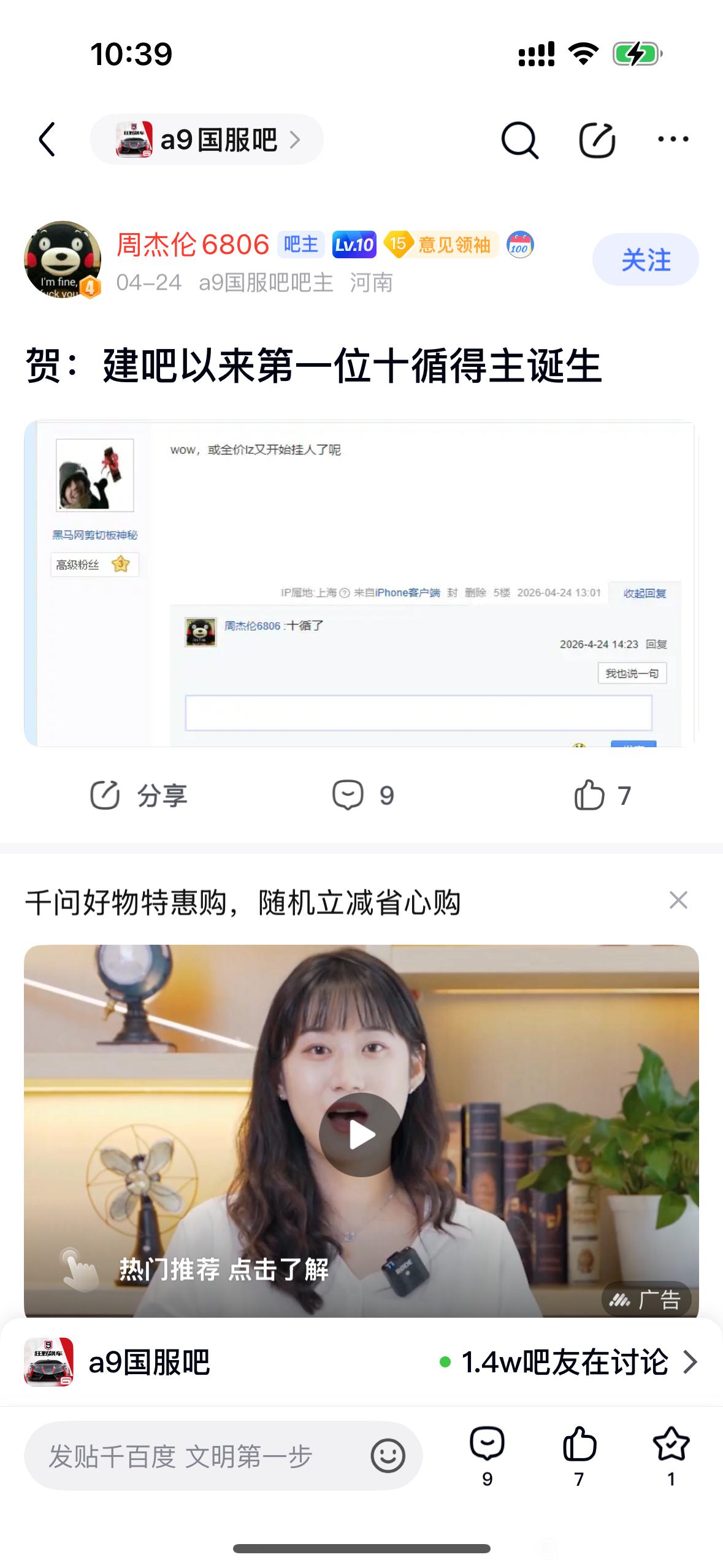Follow 周杰伦6806 with the 关注 button
Image resolution: width=723 pixels, height=1568 pixels.
pos(645,259)
